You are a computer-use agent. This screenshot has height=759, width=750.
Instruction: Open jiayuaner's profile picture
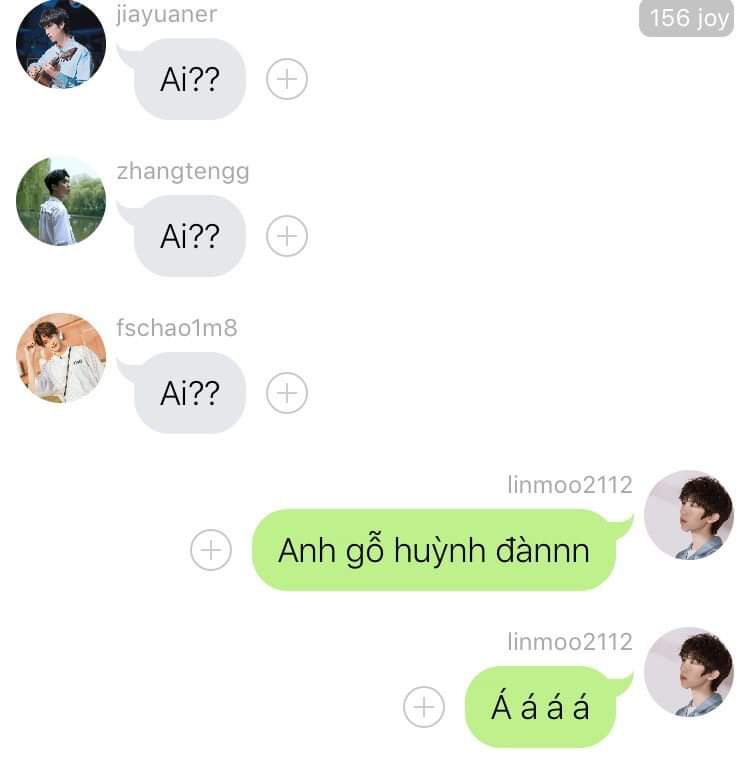[x=61, y=44]
